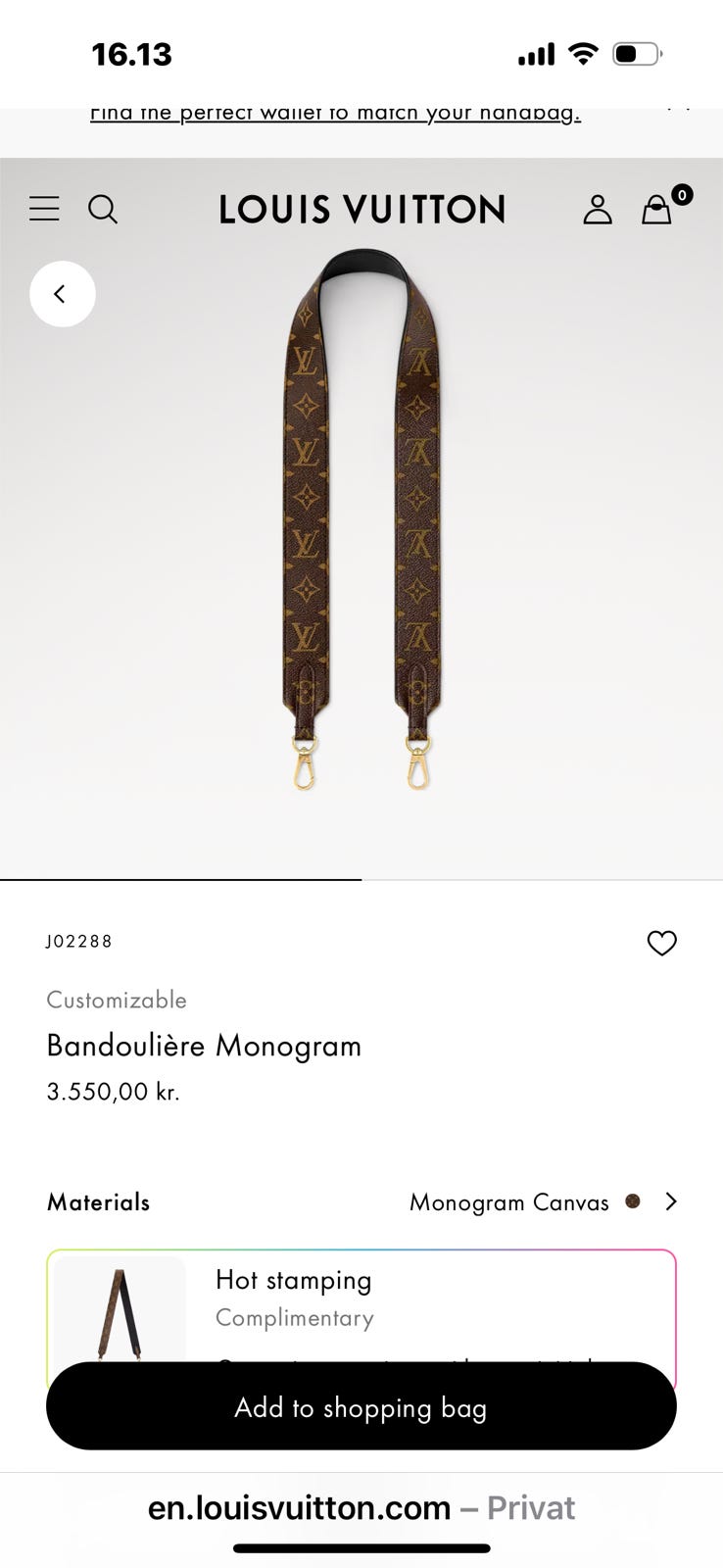Open Materials Monogram Canvas options

[361, 1201]
